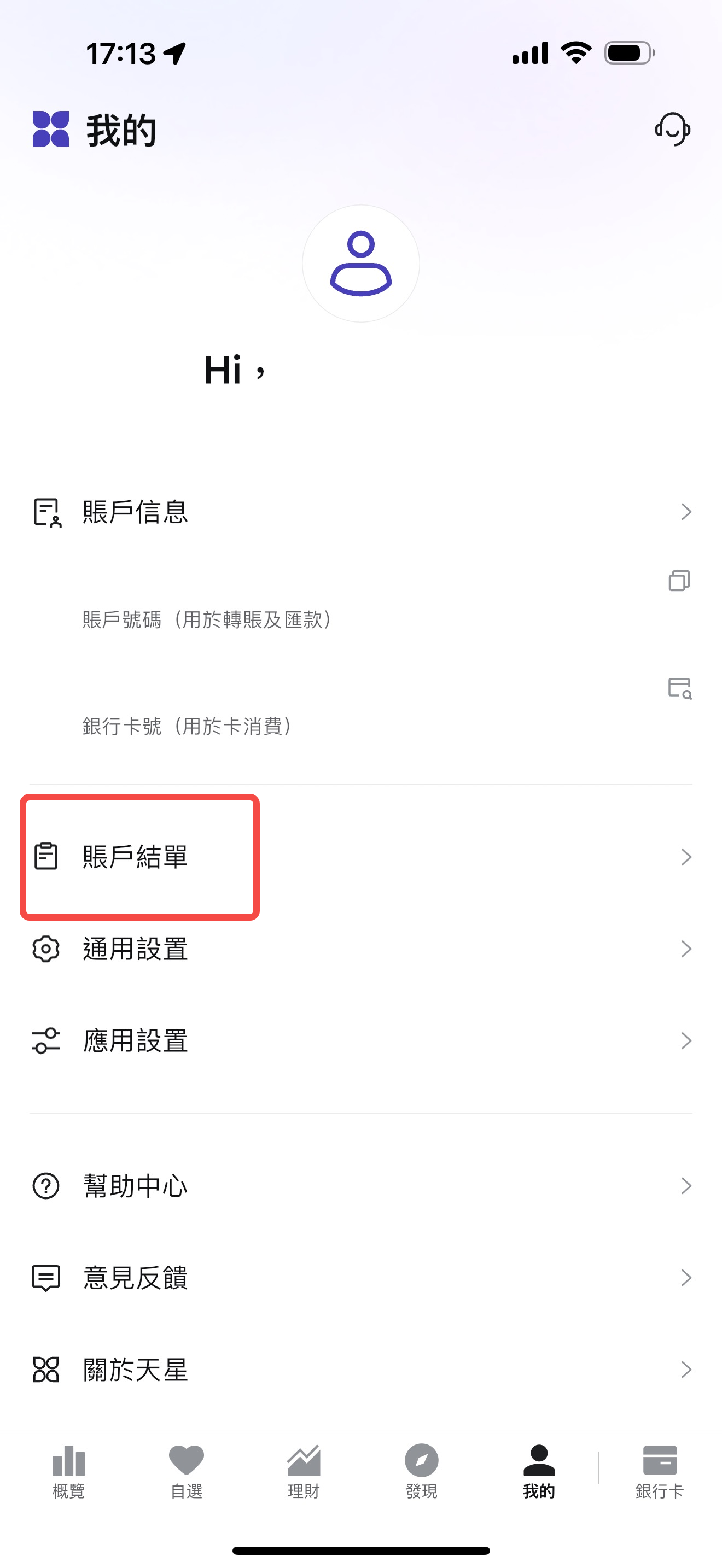Open 賬戶信息 account information
Screen dimensions: 722x1568
coord(360,512)
